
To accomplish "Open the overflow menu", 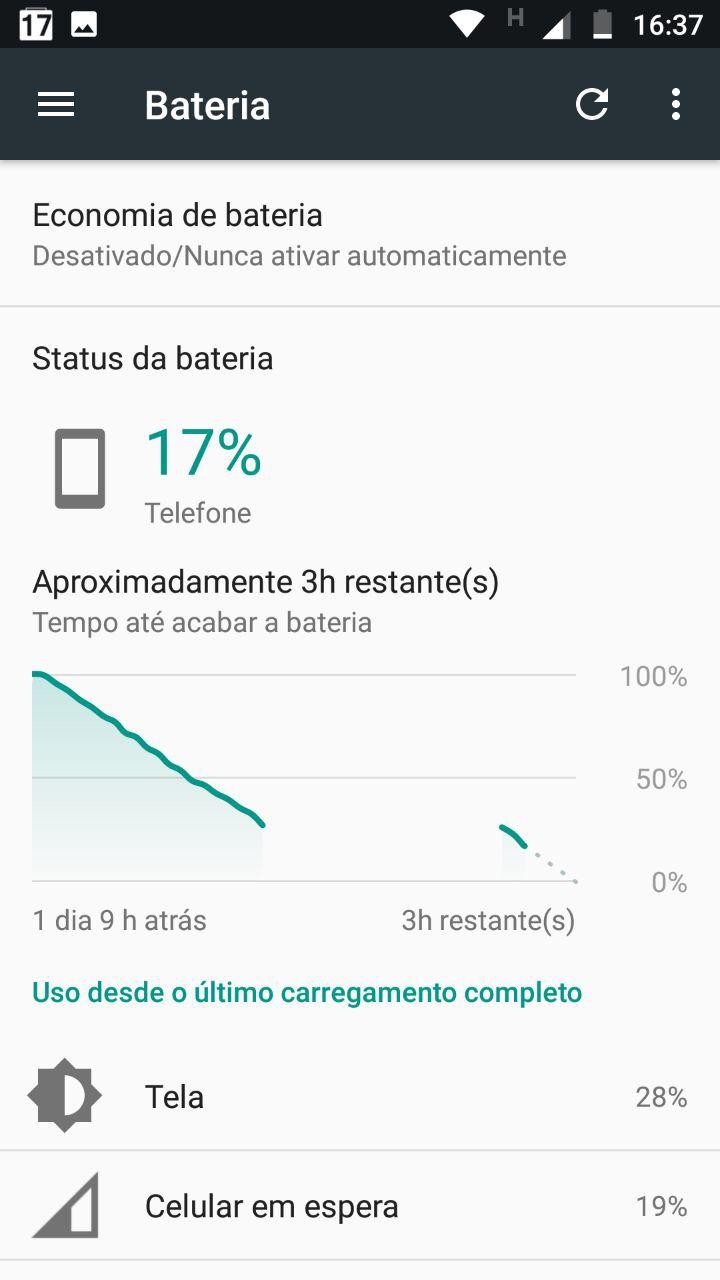I will (x=676, y=104).
